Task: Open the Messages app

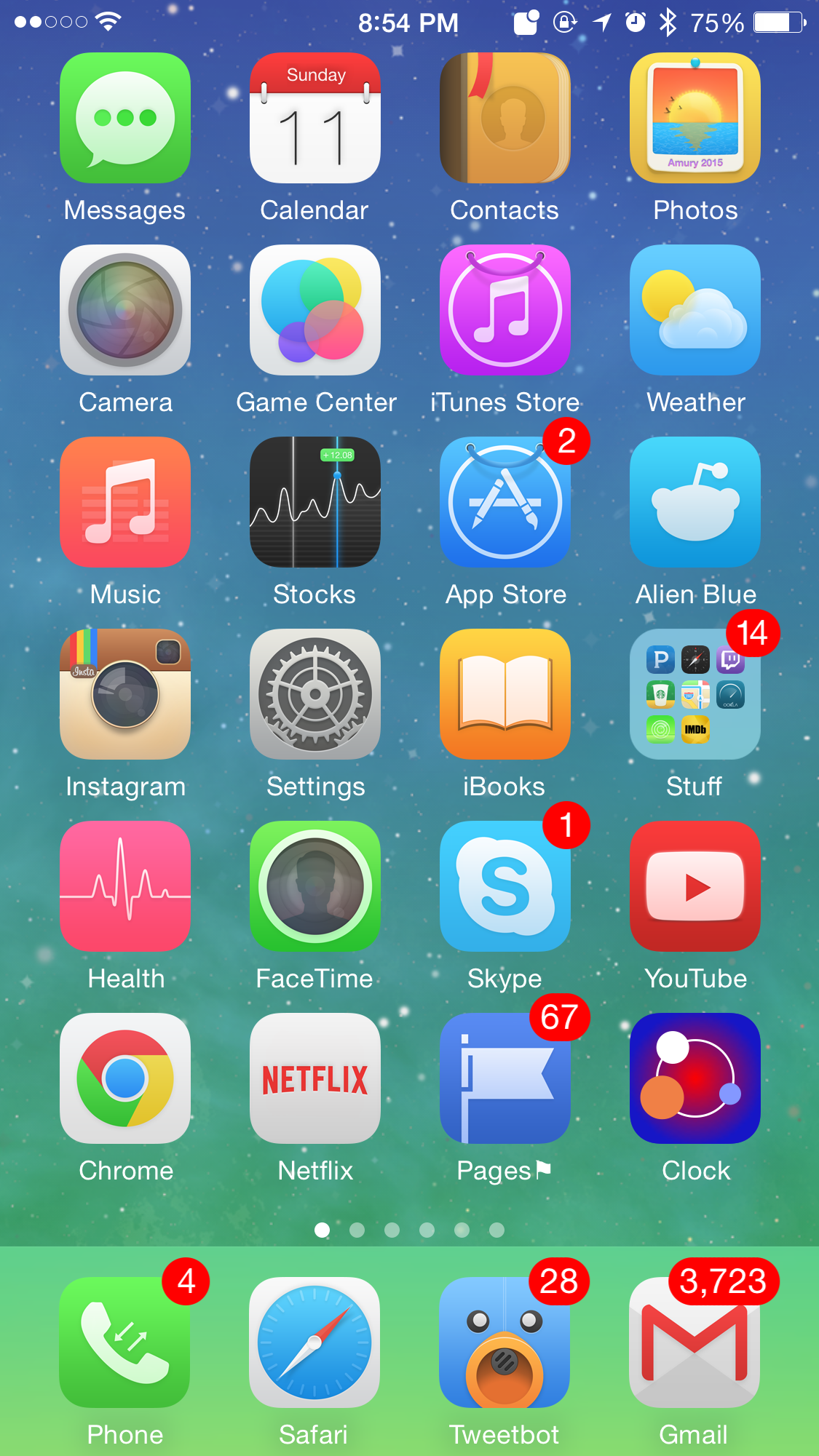Action: click(x=125, y=118)
